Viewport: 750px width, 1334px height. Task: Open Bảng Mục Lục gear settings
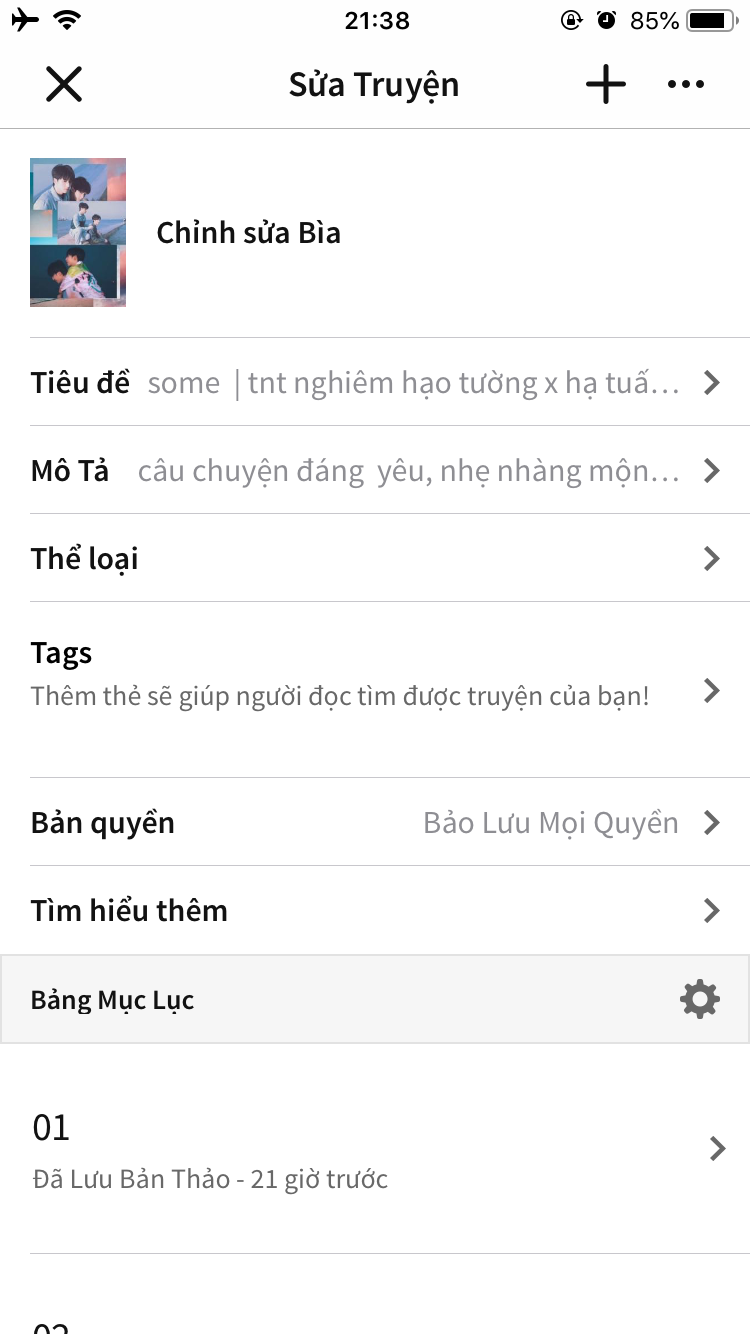tap(699, 1000)
